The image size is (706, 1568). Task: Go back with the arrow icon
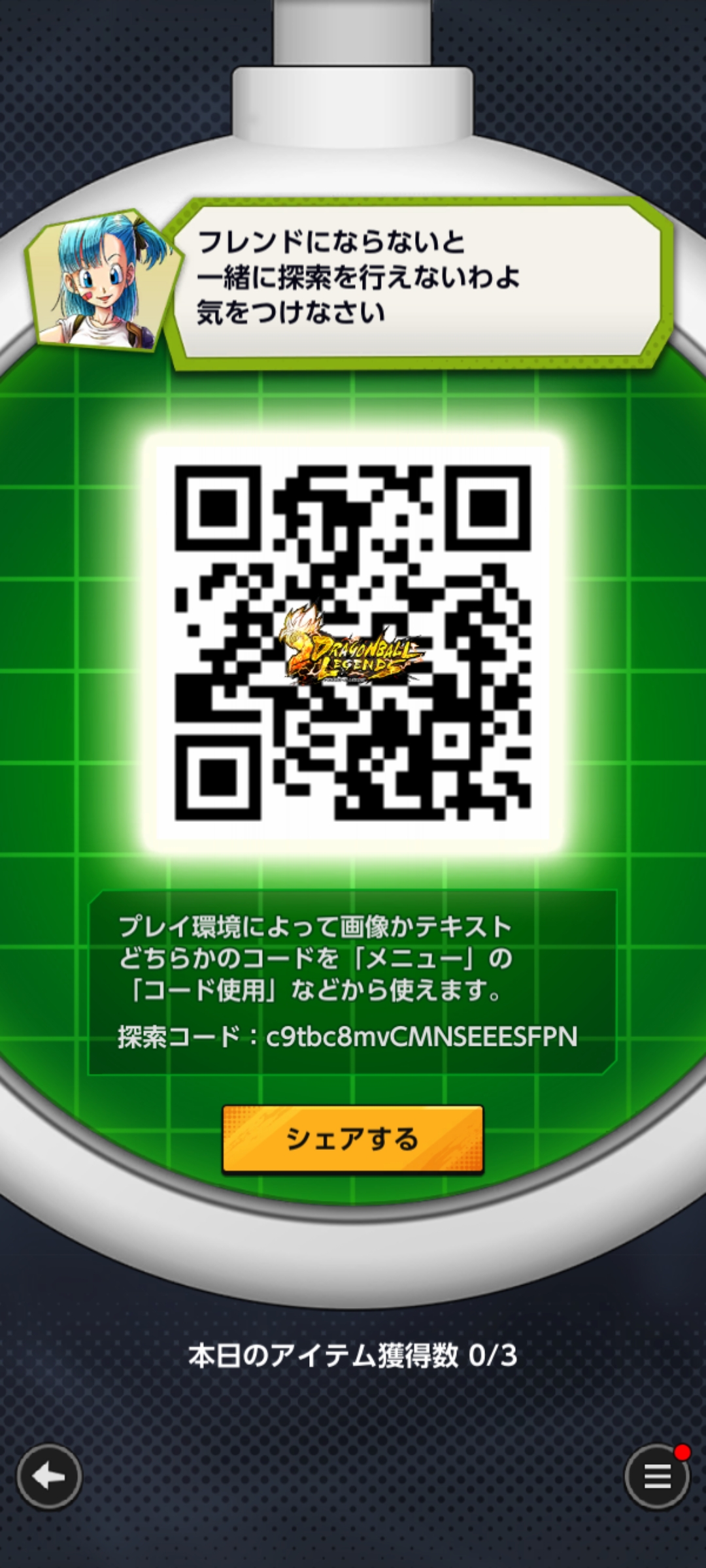49,1477
